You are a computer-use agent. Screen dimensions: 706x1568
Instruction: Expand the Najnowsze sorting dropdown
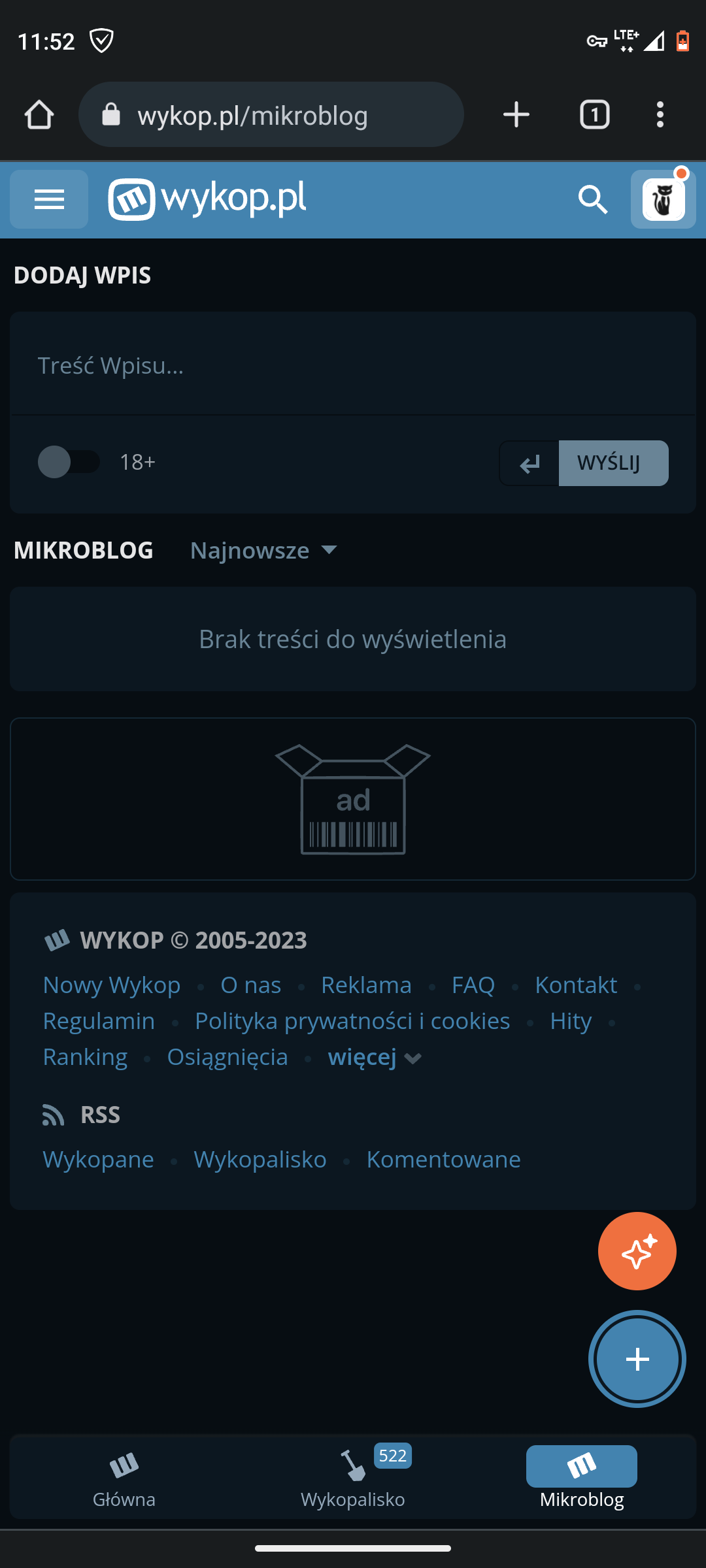click(x=263, y=550)
